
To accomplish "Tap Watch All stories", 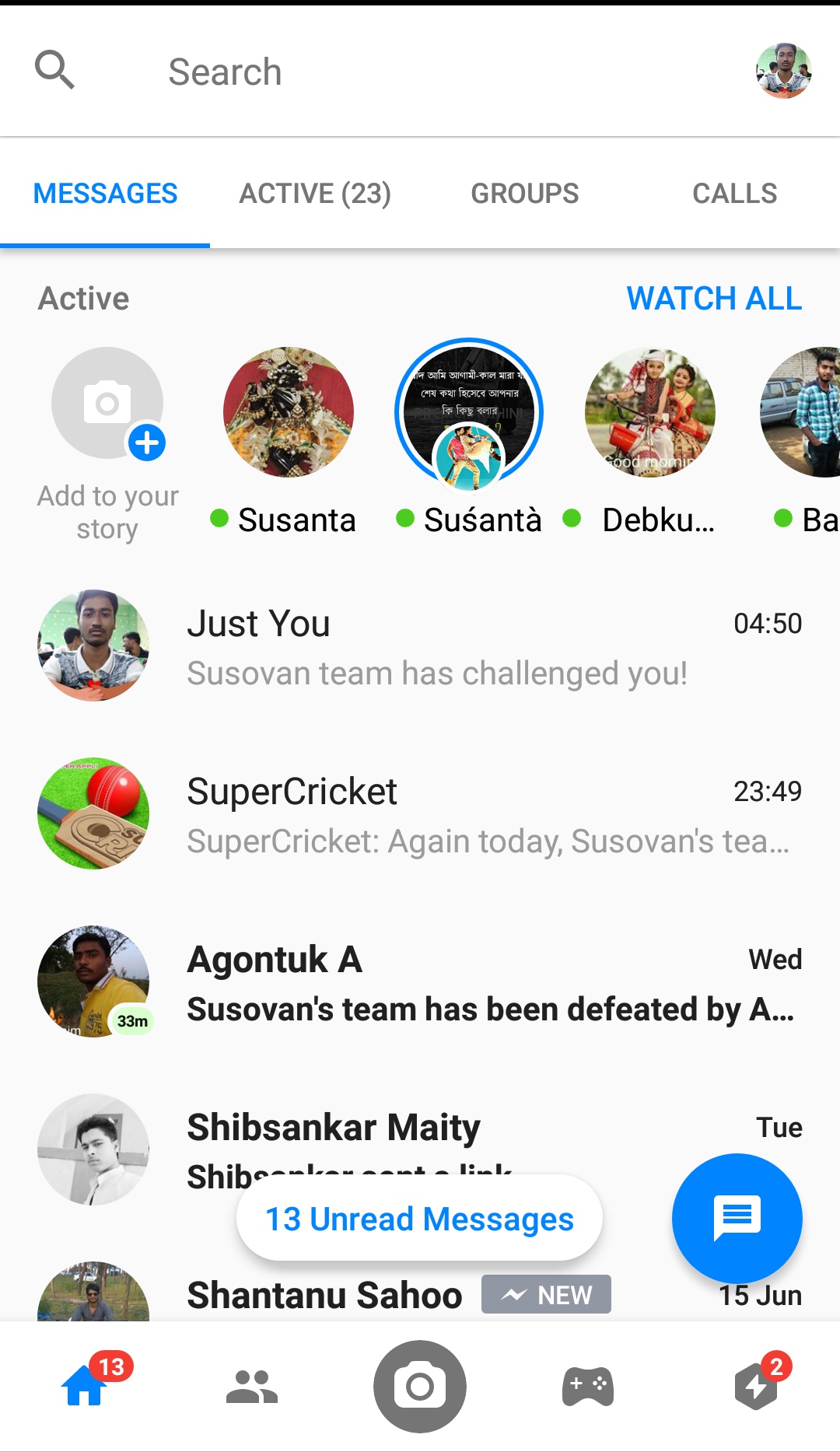I will (x=714, y=299).
